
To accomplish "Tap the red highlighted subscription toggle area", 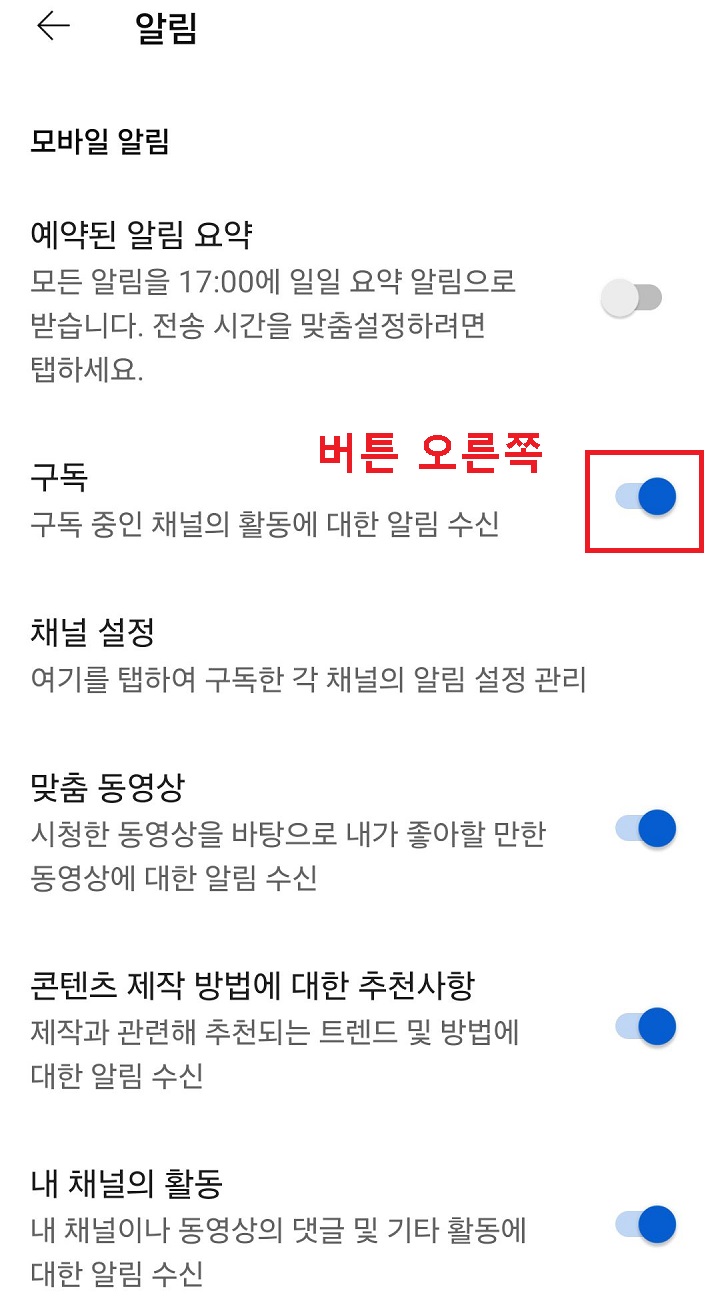I will coord(645,495).
